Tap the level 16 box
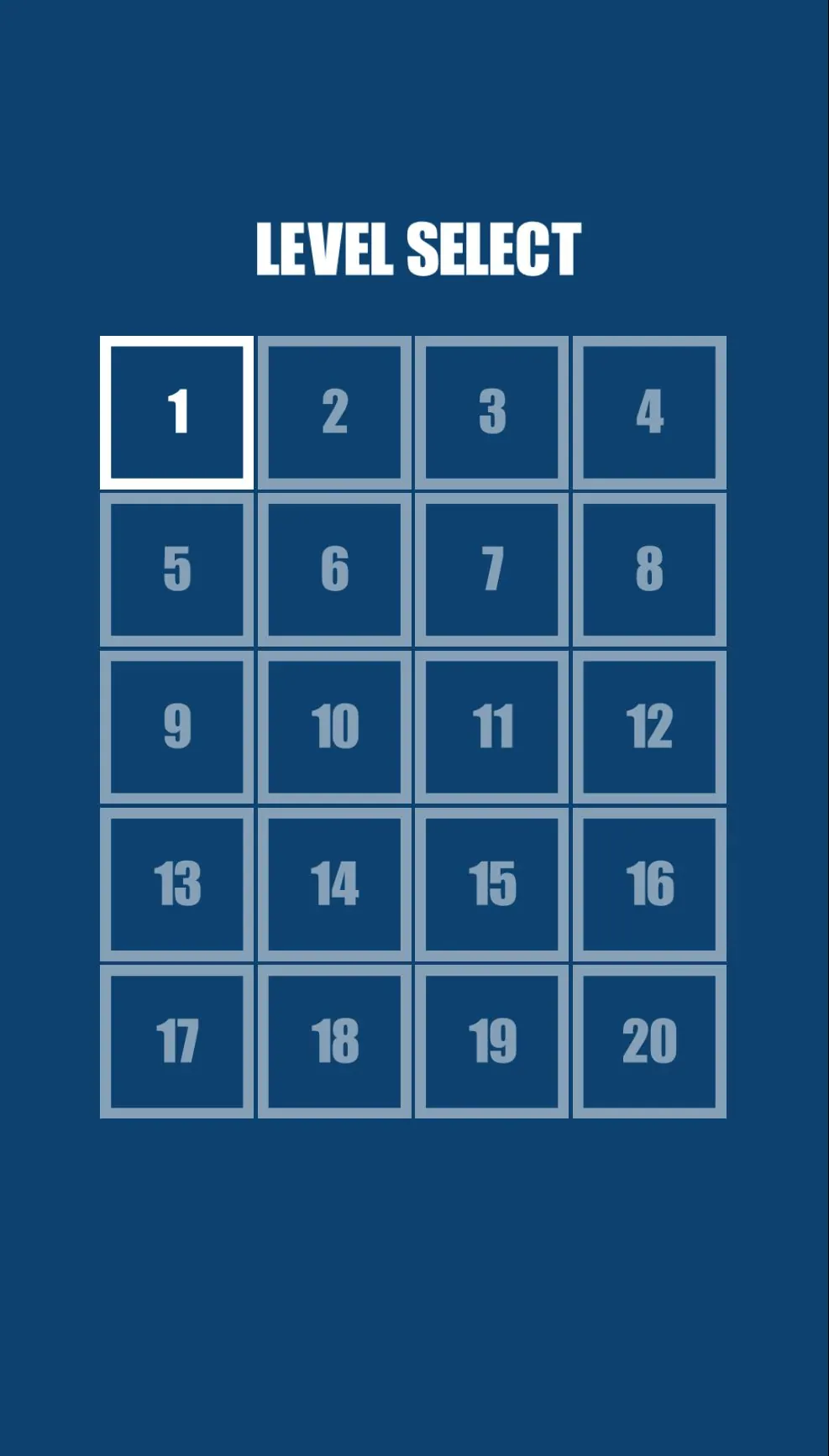Screen dimensions: 829x1456 (649, 883)
